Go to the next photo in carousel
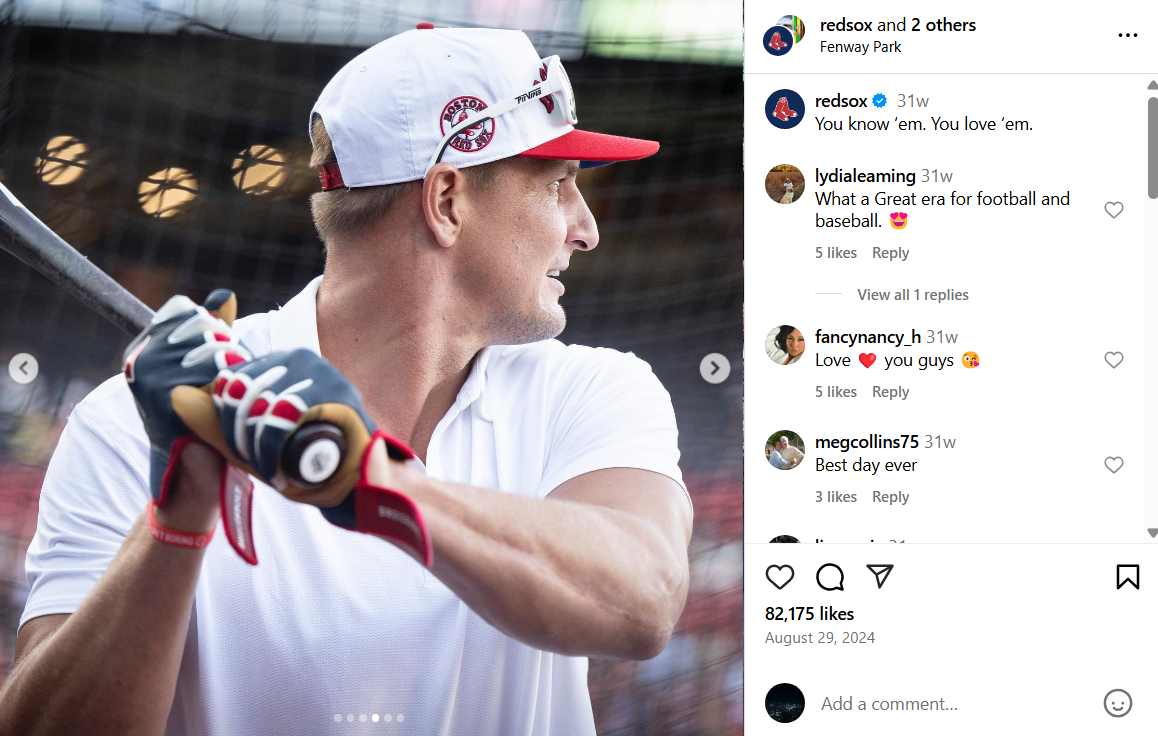 tap(714, 368)
